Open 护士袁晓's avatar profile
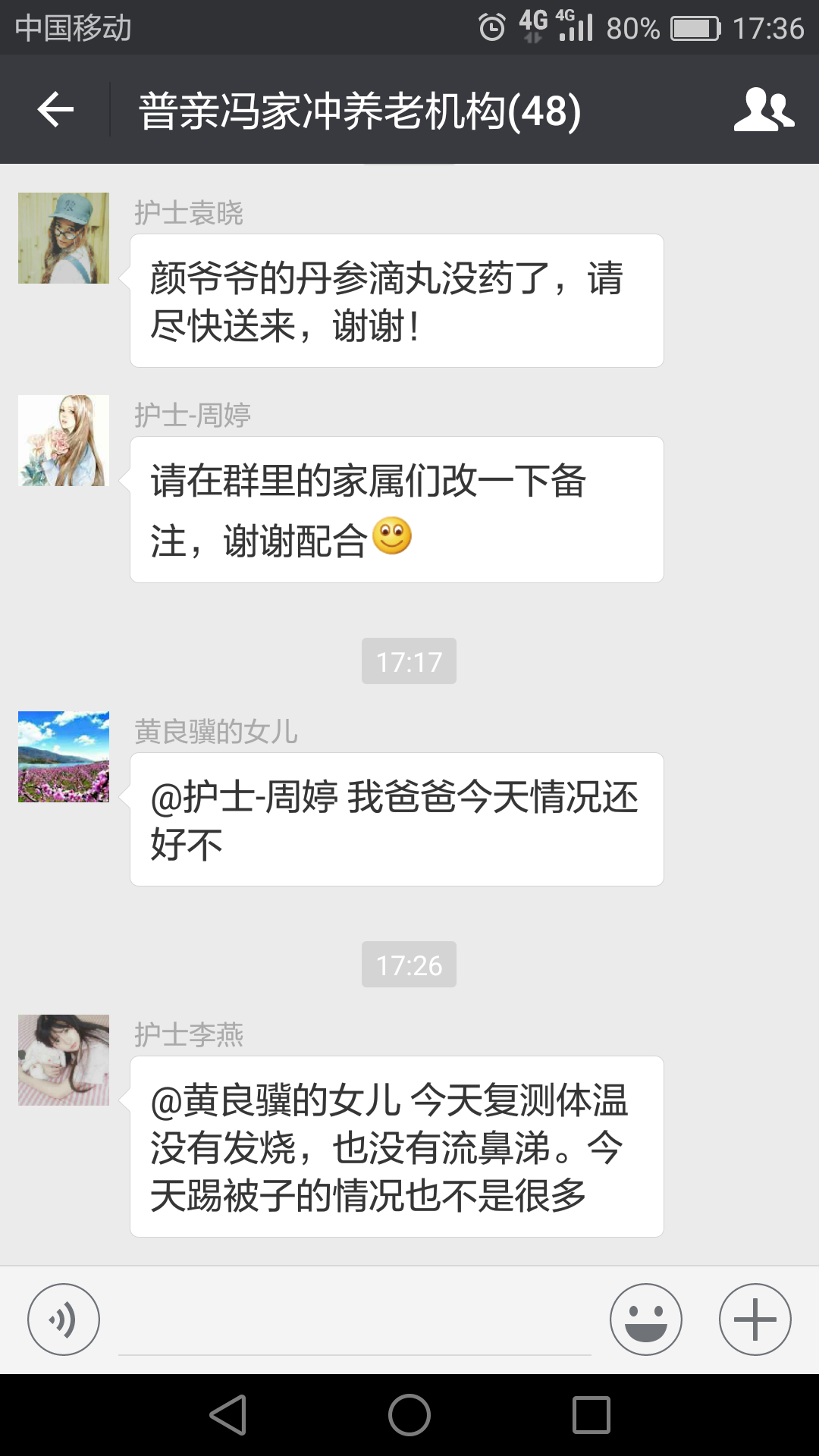The width and height of the screenshot is (819, 1456). pos(64,238)
